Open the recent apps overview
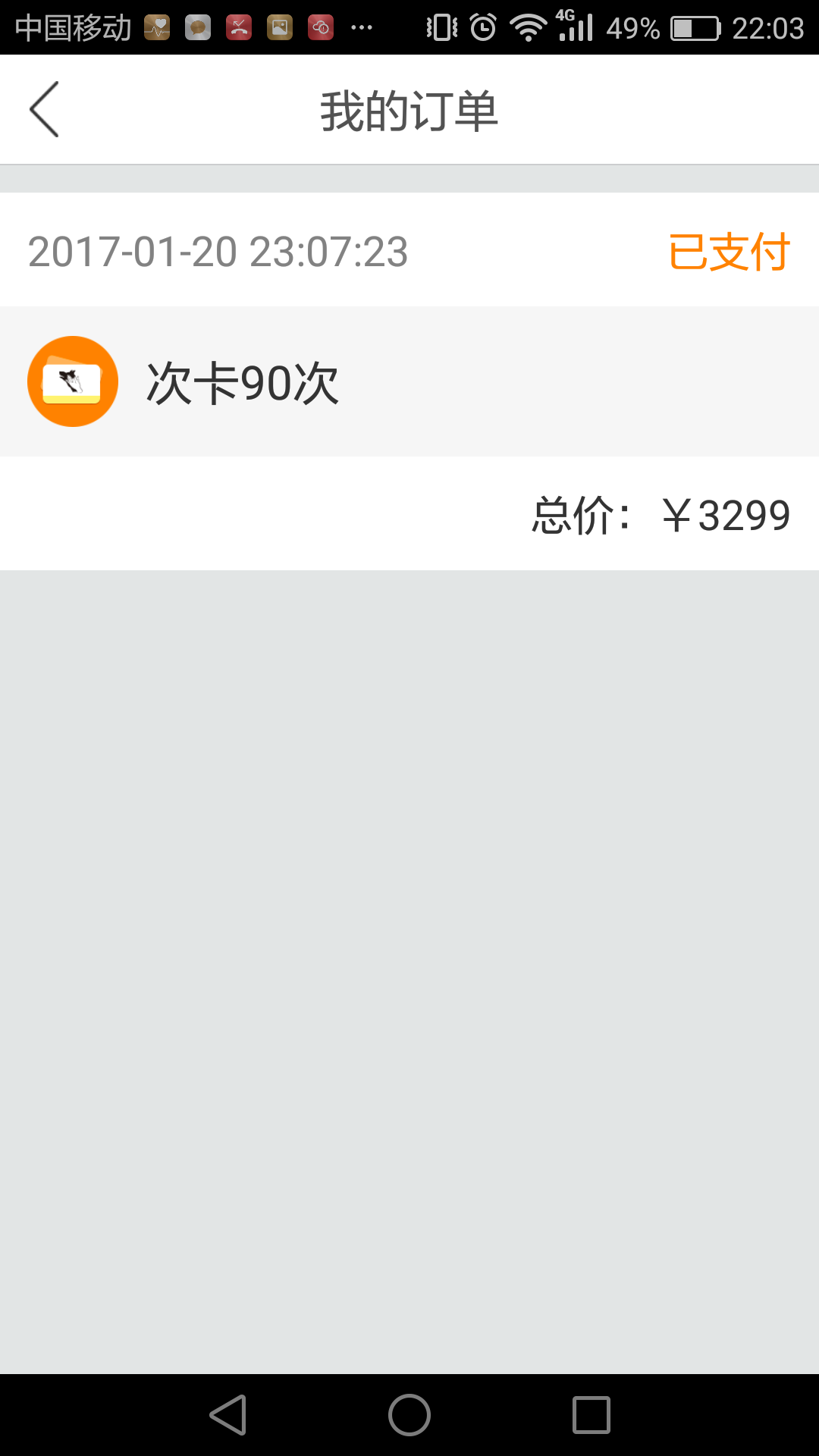The height and width of the screenshot is (1456, 819). (x=591, y=1415)
